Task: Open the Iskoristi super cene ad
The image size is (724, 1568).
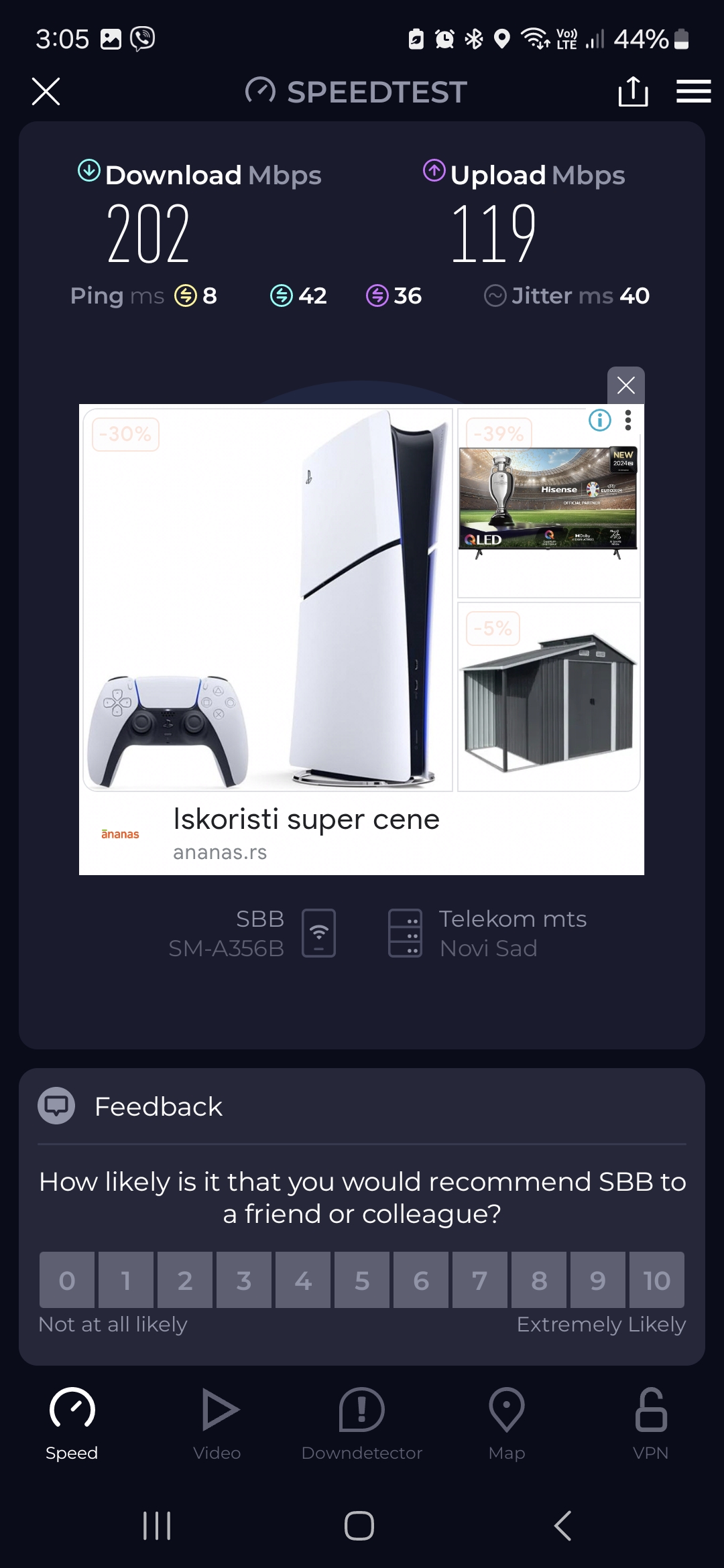Action: point(306,820)
